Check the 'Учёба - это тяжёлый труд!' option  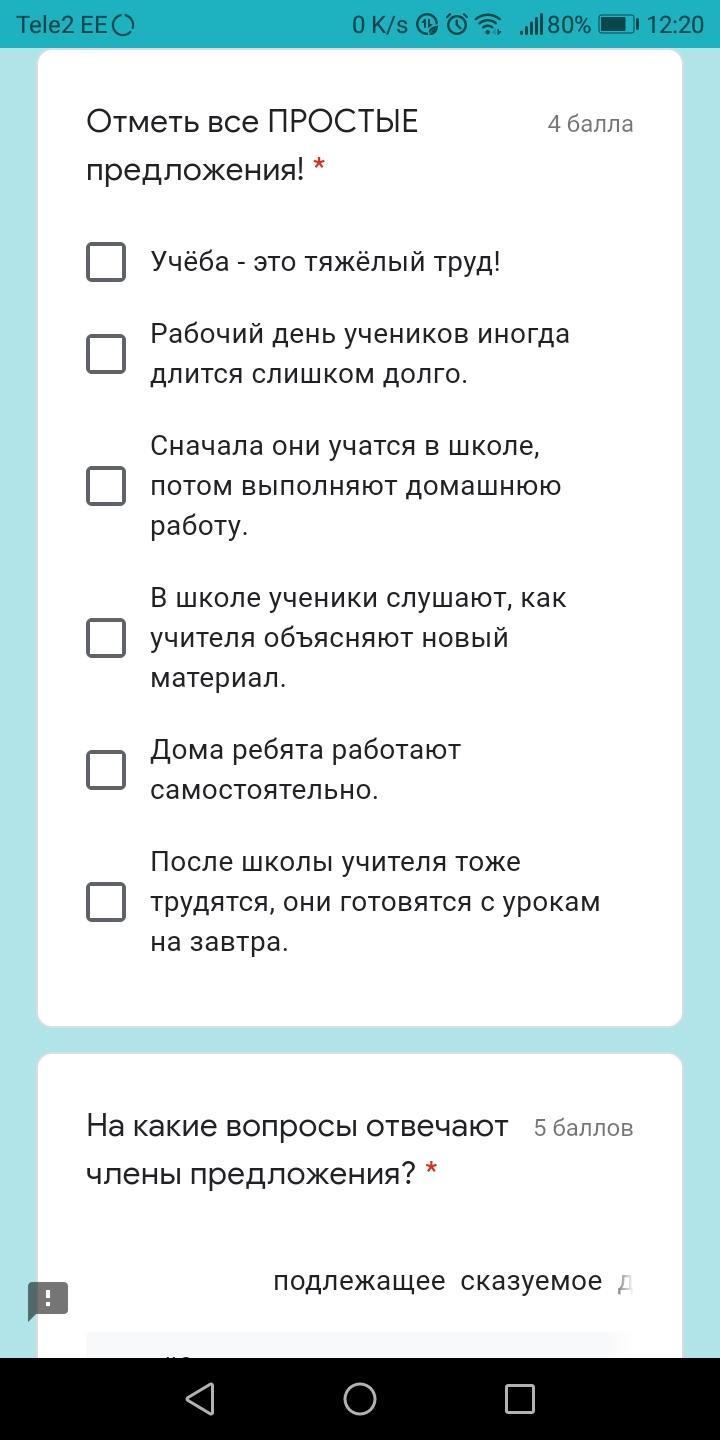(x=106, y=262)
